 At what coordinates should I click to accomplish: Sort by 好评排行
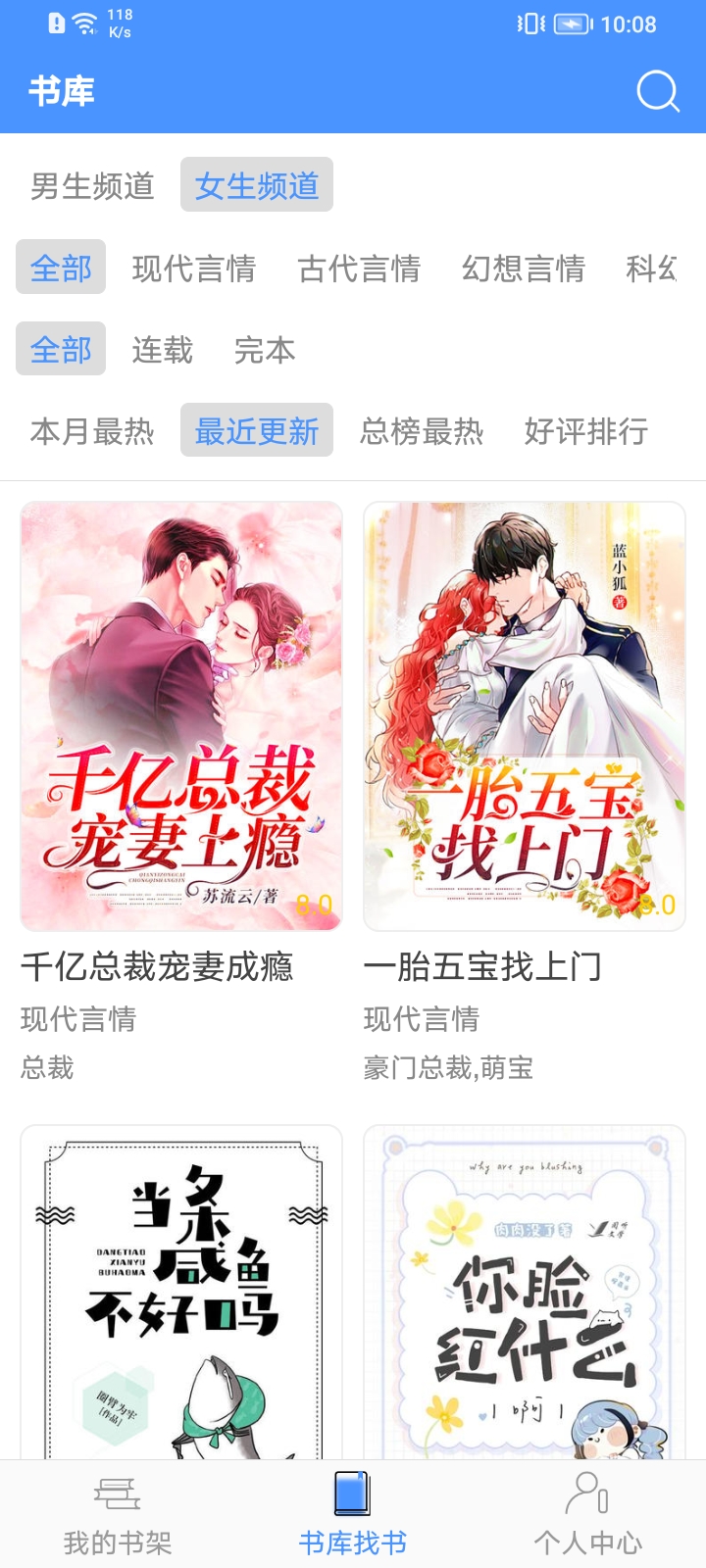pos(586,430)
